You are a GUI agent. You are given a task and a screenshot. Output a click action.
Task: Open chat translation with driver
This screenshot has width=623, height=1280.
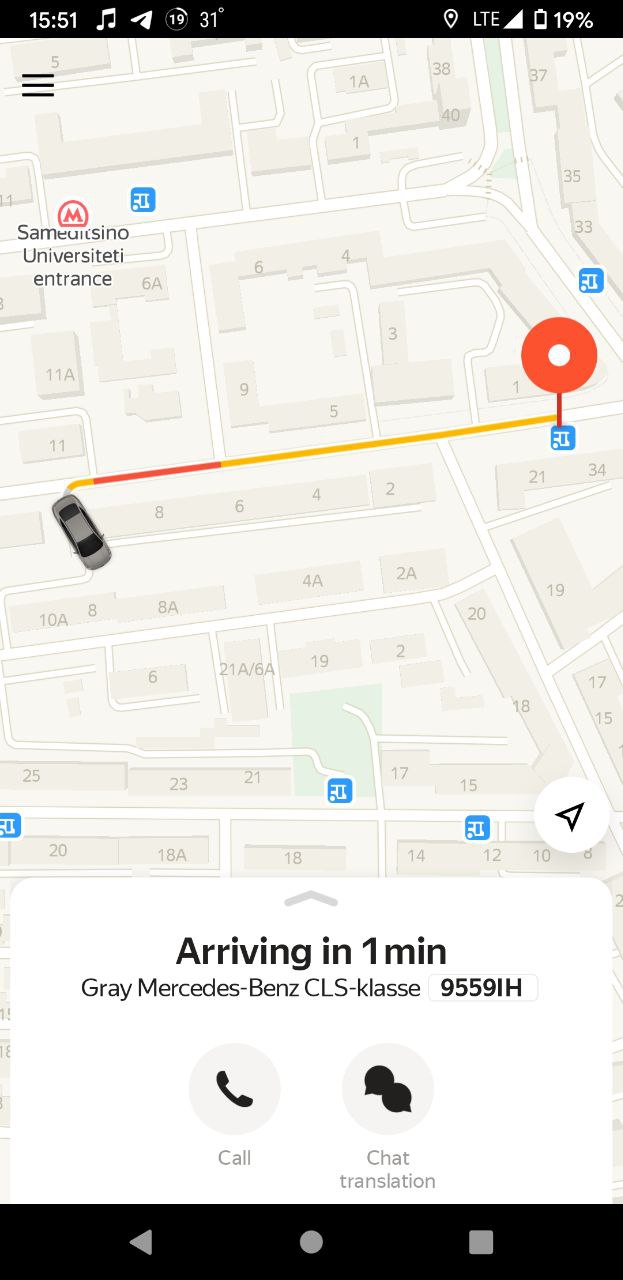tap(387, 1089)
